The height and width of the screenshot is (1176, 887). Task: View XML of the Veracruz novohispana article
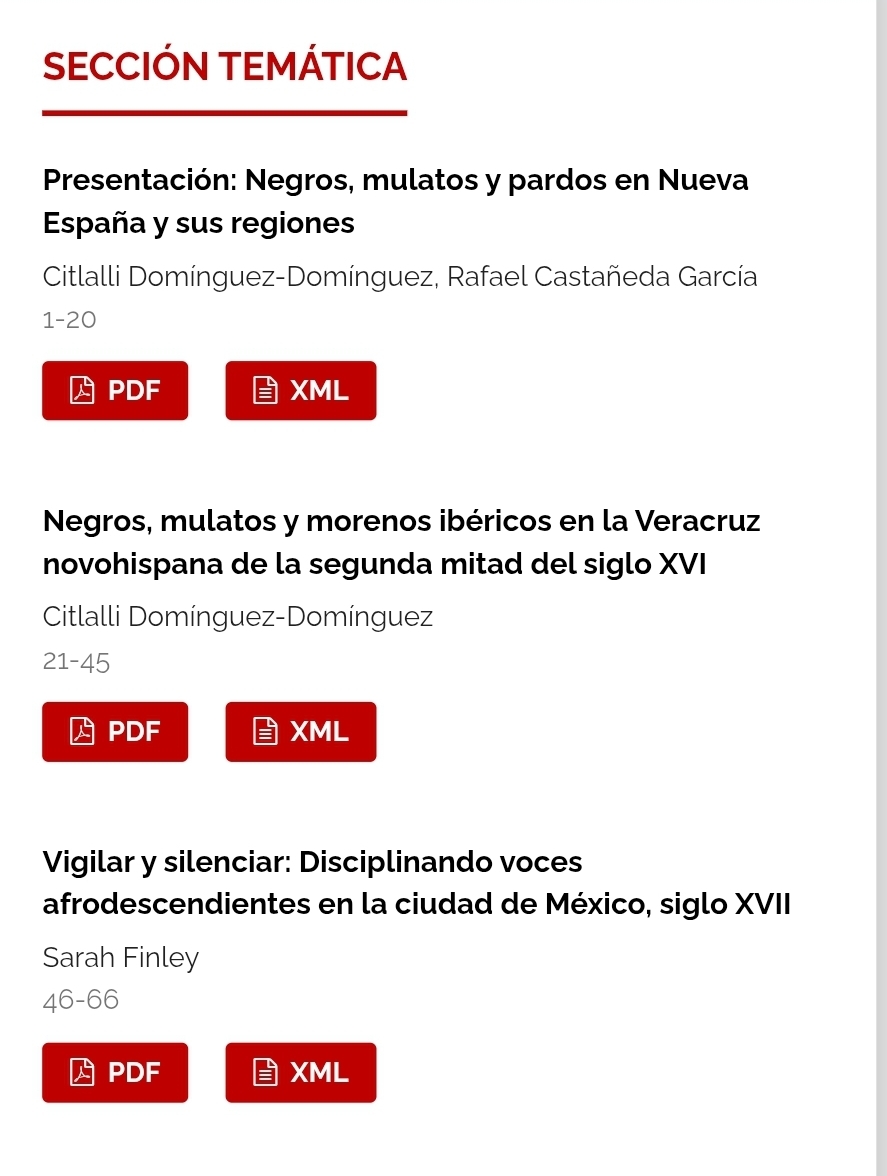(301, 732)
